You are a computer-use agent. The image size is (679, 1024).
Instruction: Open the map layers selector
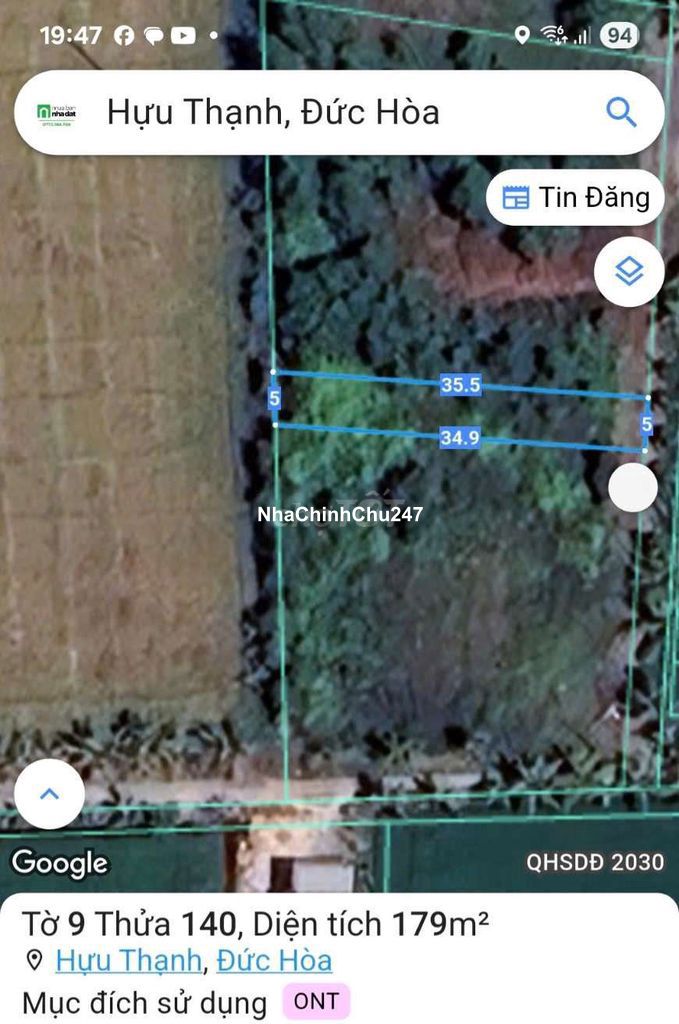click(x=628, y=271)
